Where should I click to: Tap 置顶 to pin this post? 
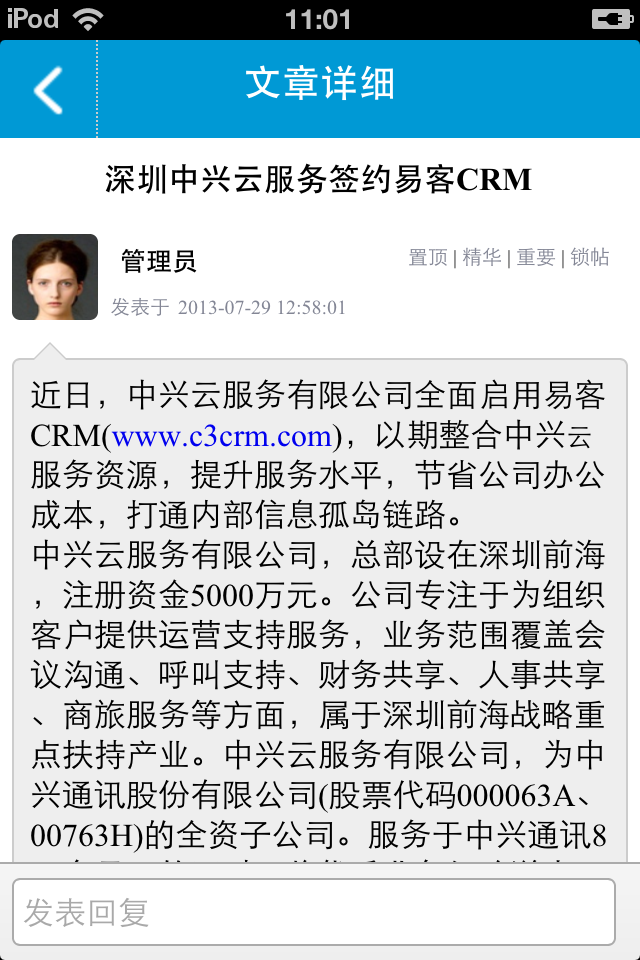tap(428, 257)
